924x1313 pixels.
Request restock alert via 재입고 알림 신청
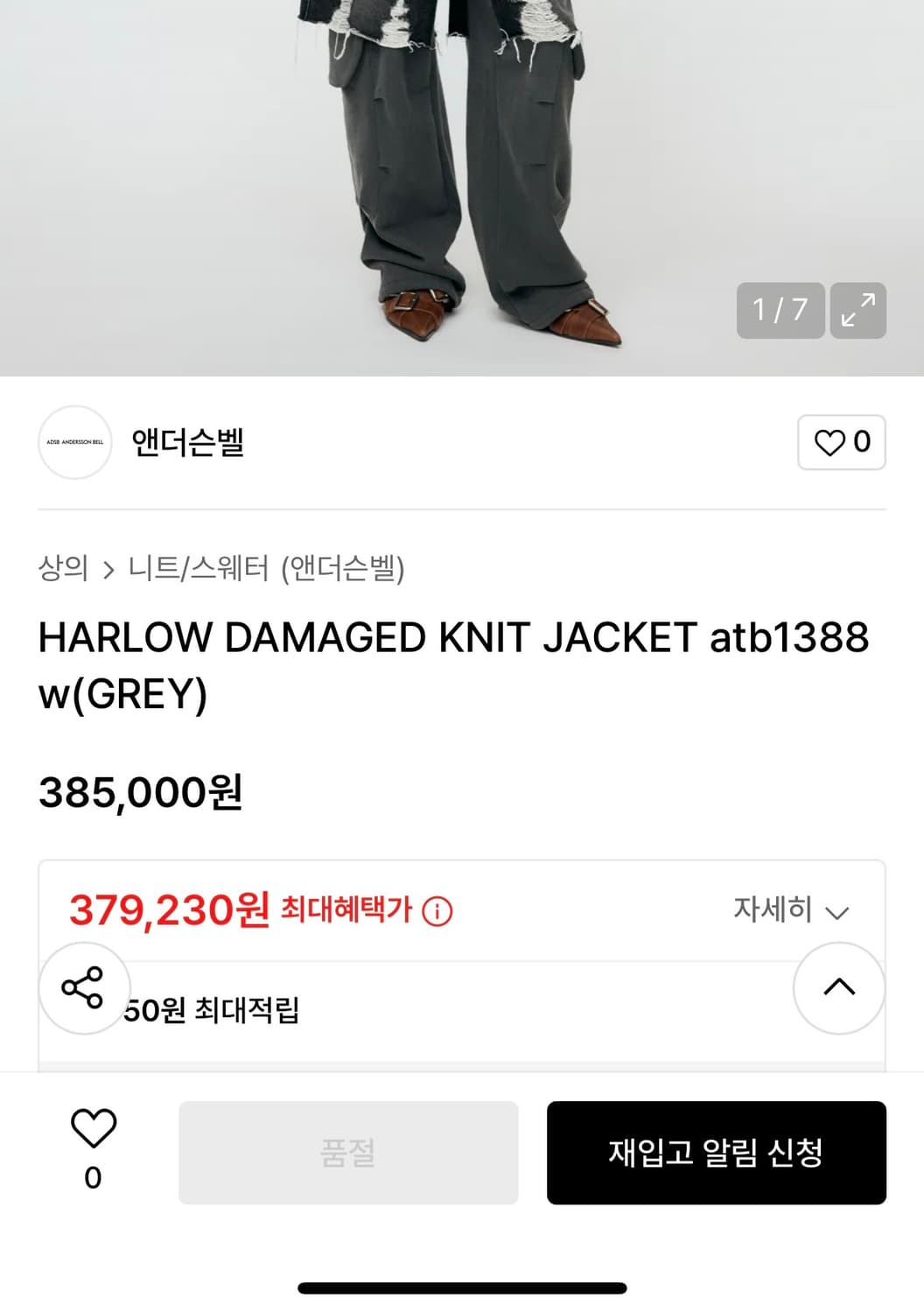(x=717, y=1153)
